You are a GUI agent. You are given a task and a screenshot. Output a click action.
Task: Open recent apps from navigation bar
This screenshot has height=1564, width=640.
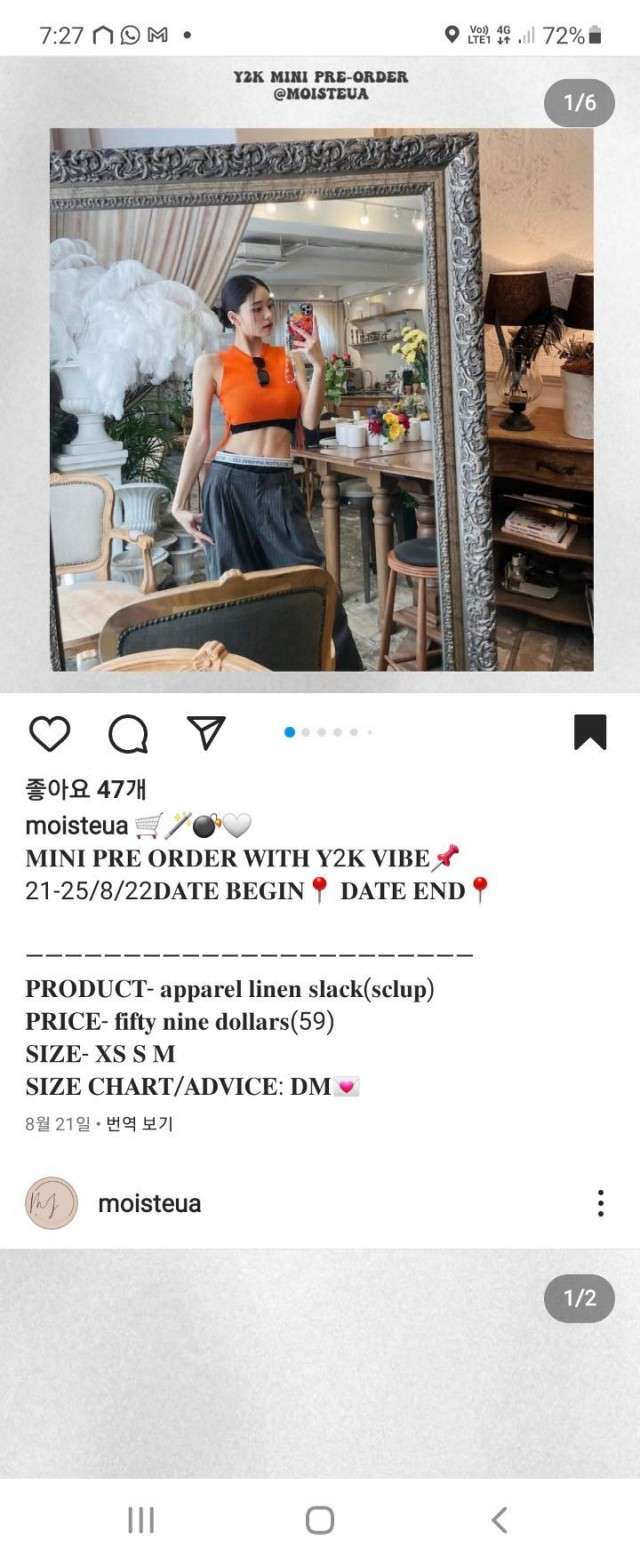tap(141, 1520)
